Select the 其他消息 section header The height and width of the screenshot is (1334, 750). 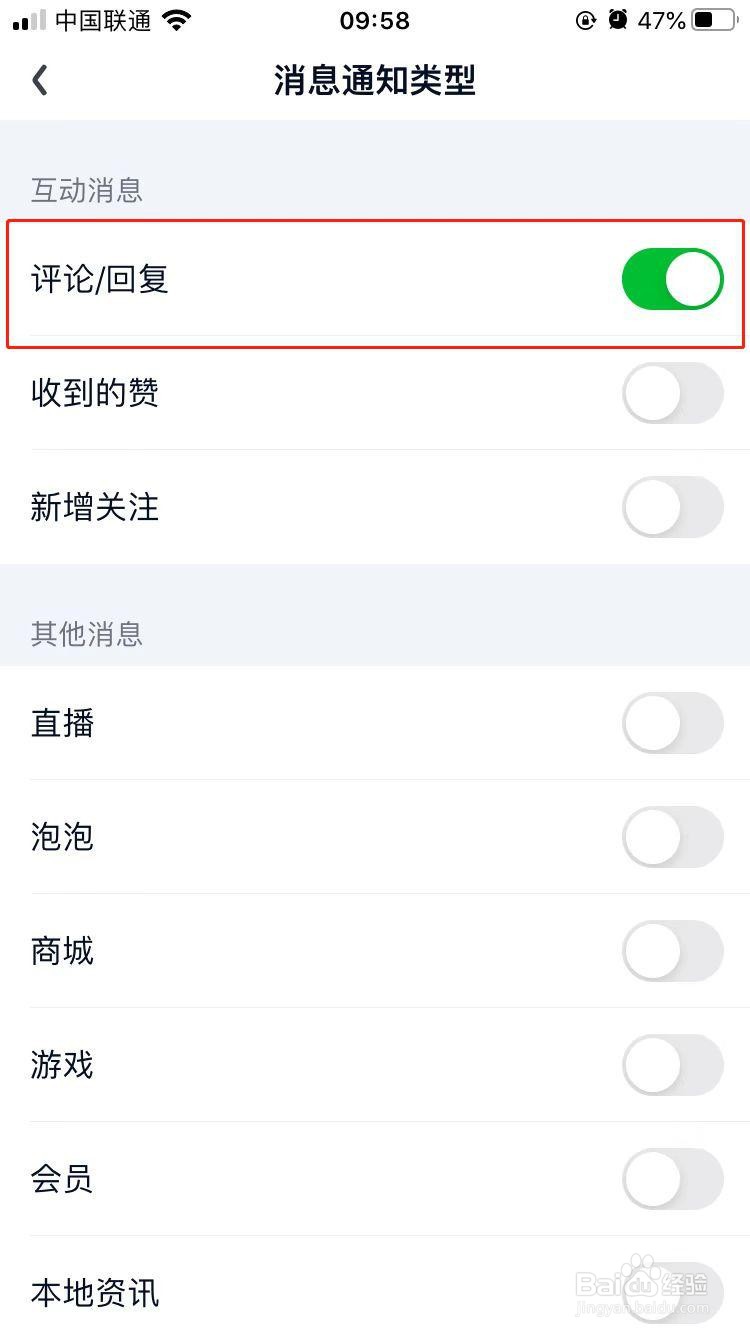(x=85, y=633)
